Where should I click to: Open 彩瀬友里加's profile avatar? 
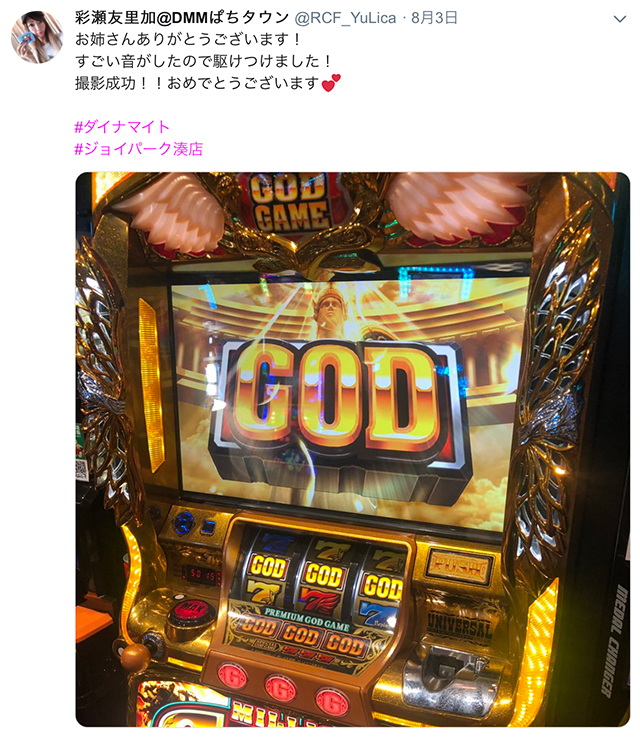37,37
